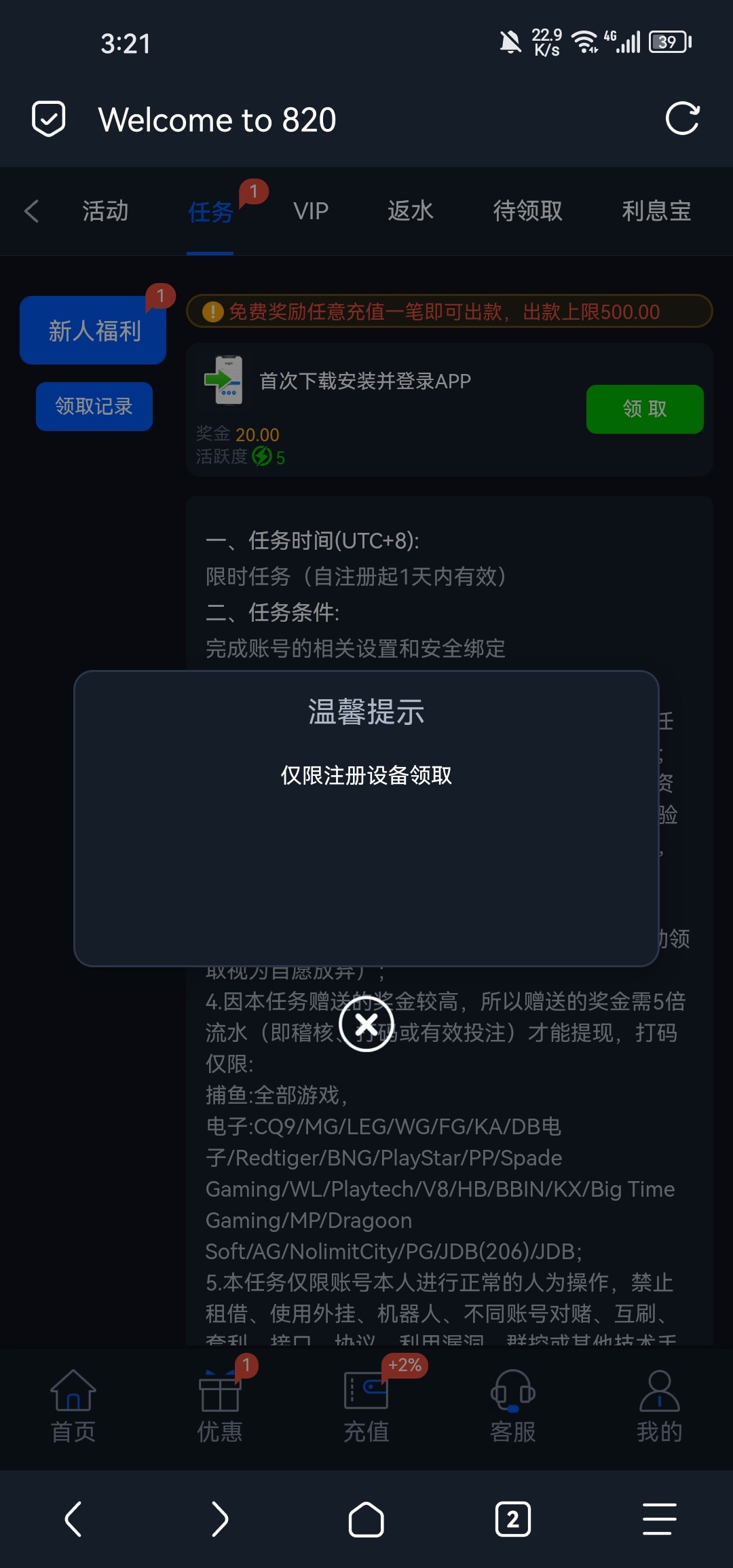Open the 优惠 bottom tab

(x=219, y=1406)
